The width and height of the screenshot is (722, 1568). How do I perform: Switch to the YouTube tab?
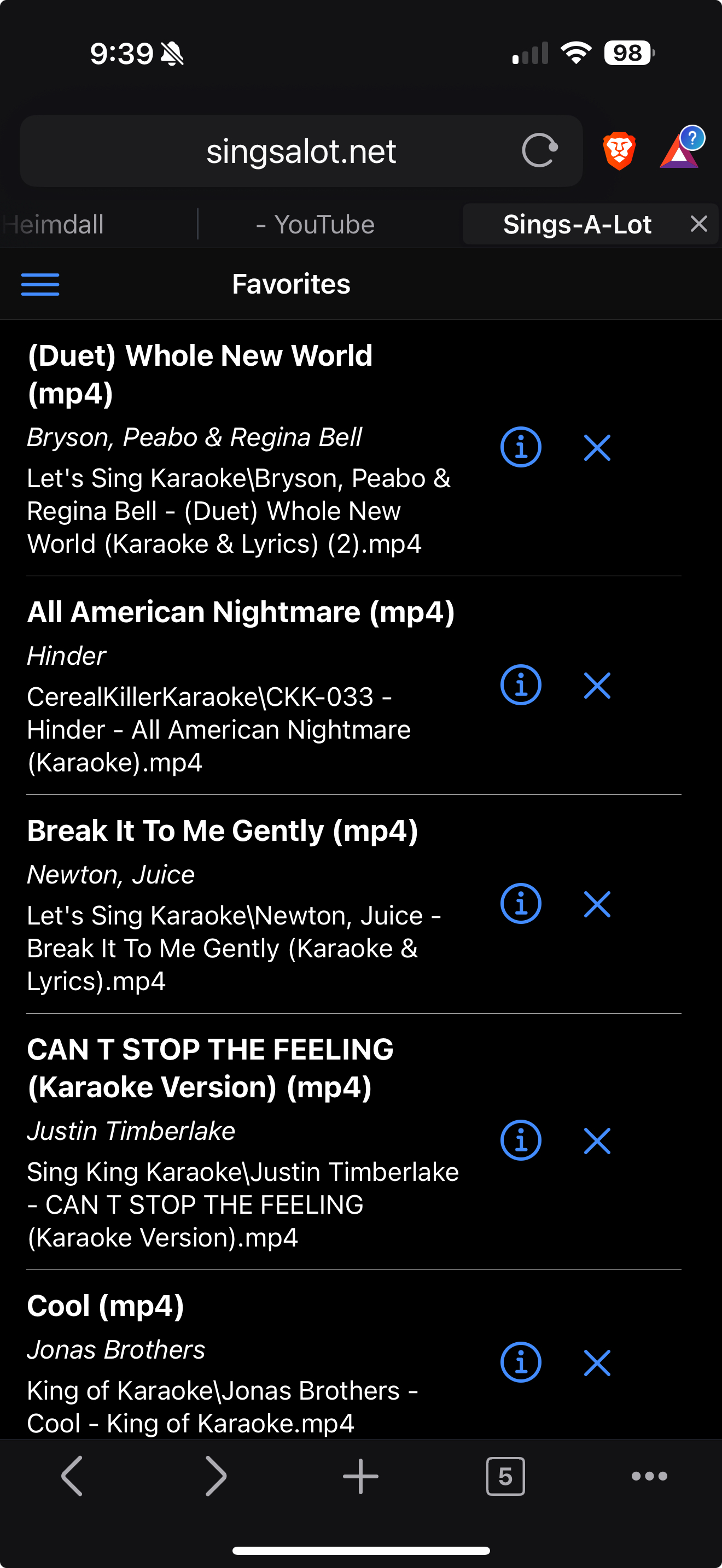(316, 225)
